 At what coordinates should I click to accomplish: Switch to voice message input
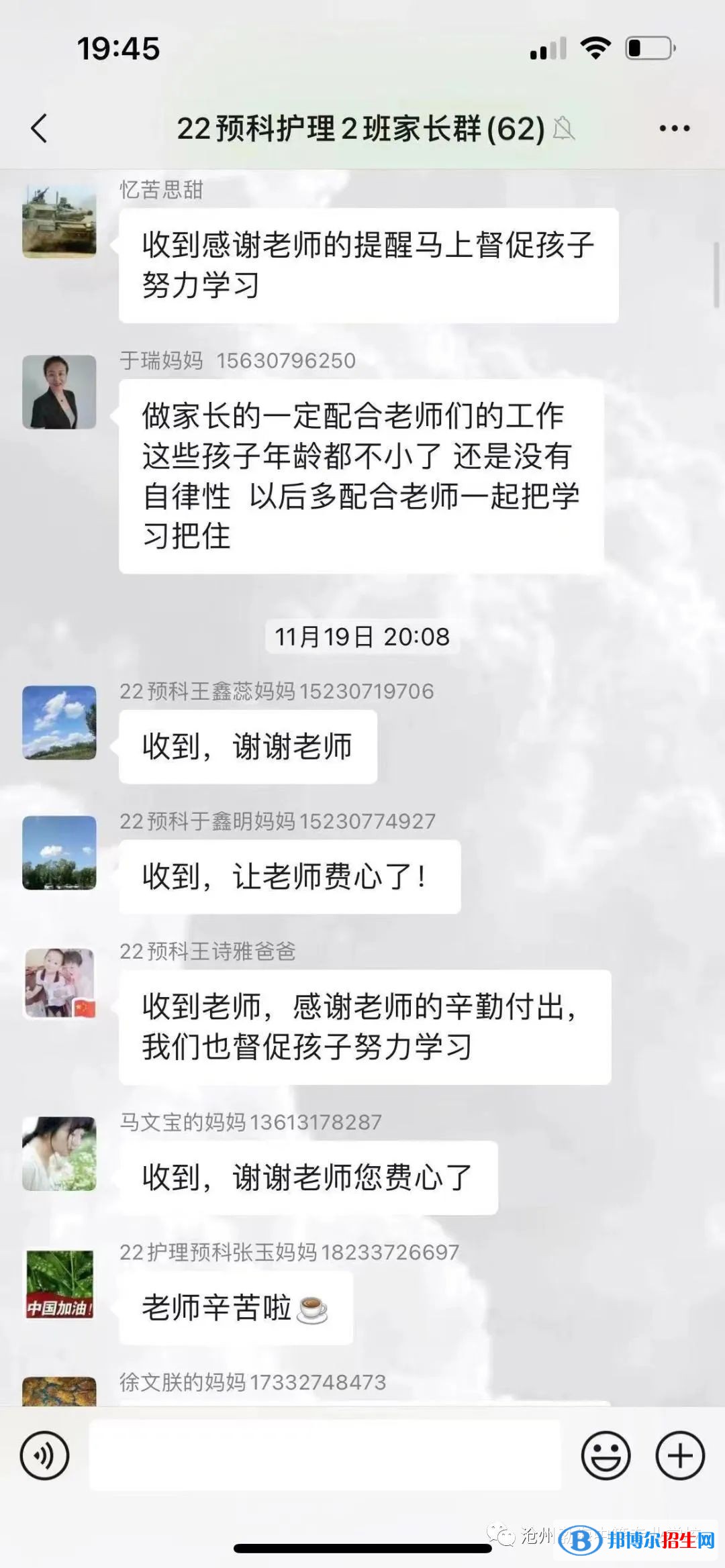coord(44,1455)
